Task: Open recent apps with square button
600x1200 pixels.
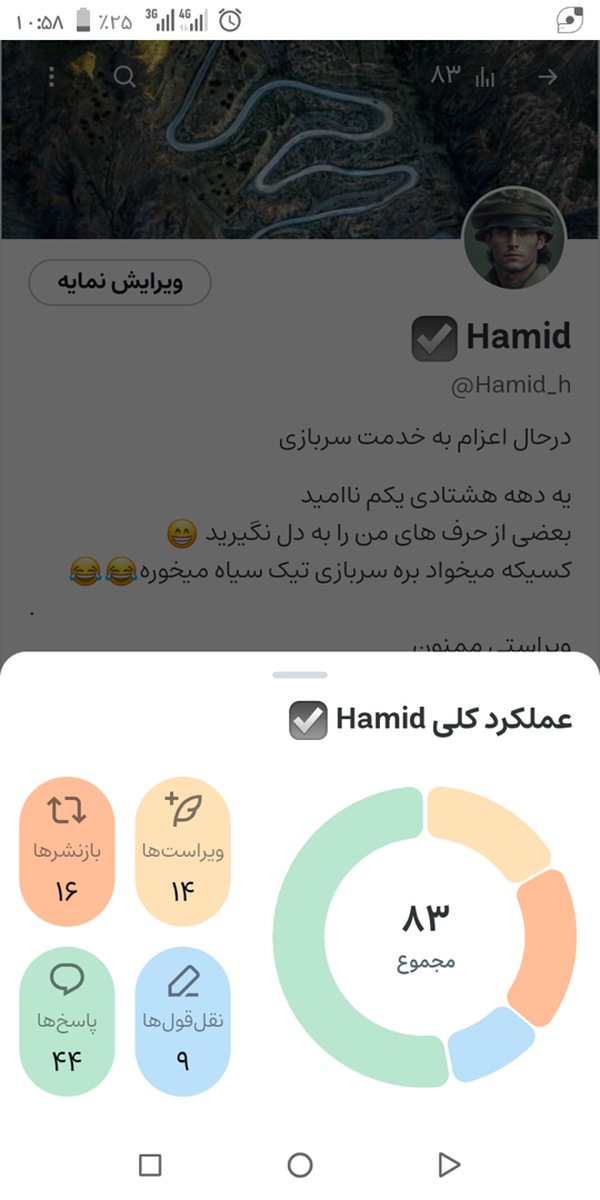Action: coord(150,1164)
